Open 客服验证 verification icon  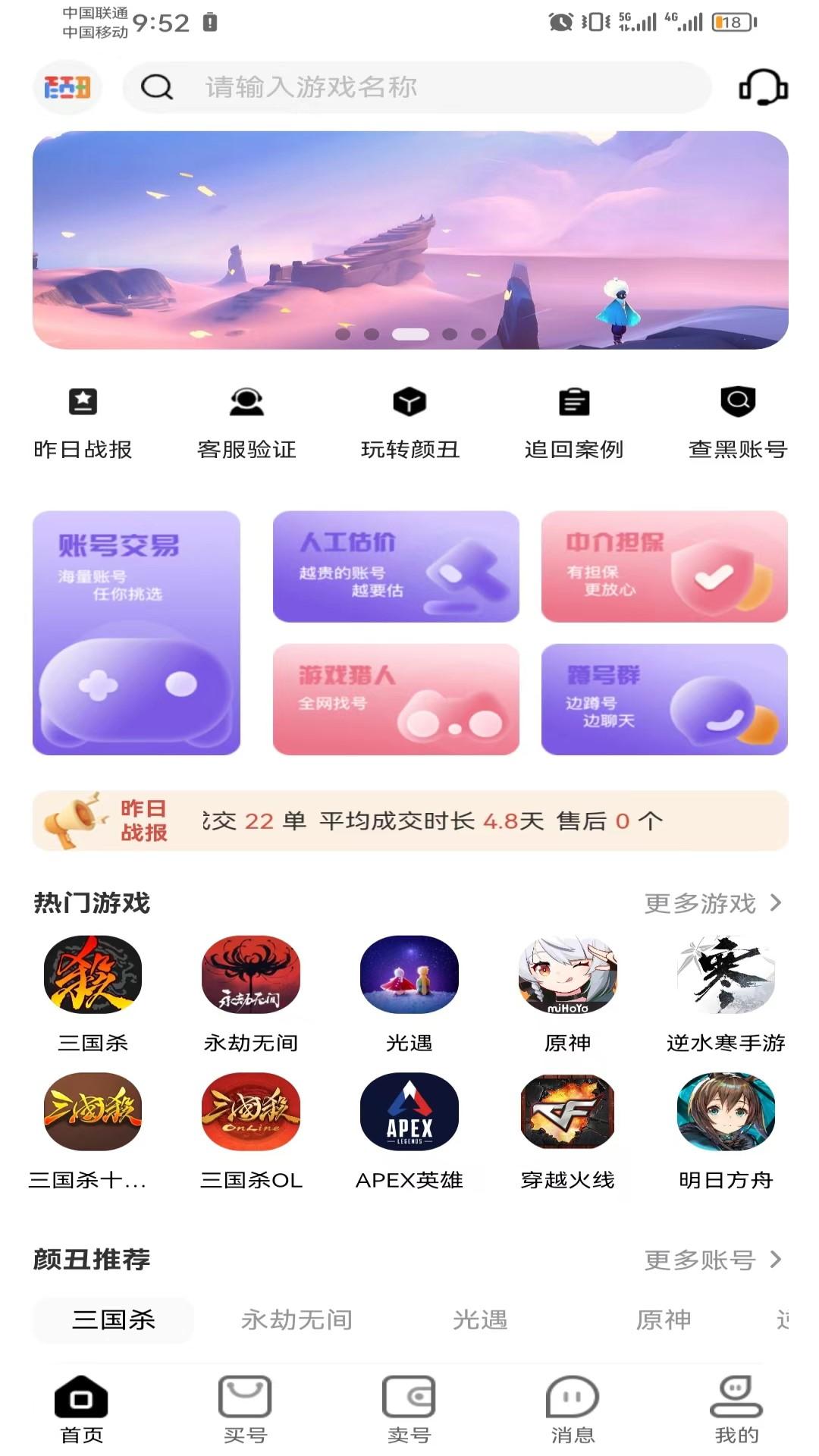246,402
